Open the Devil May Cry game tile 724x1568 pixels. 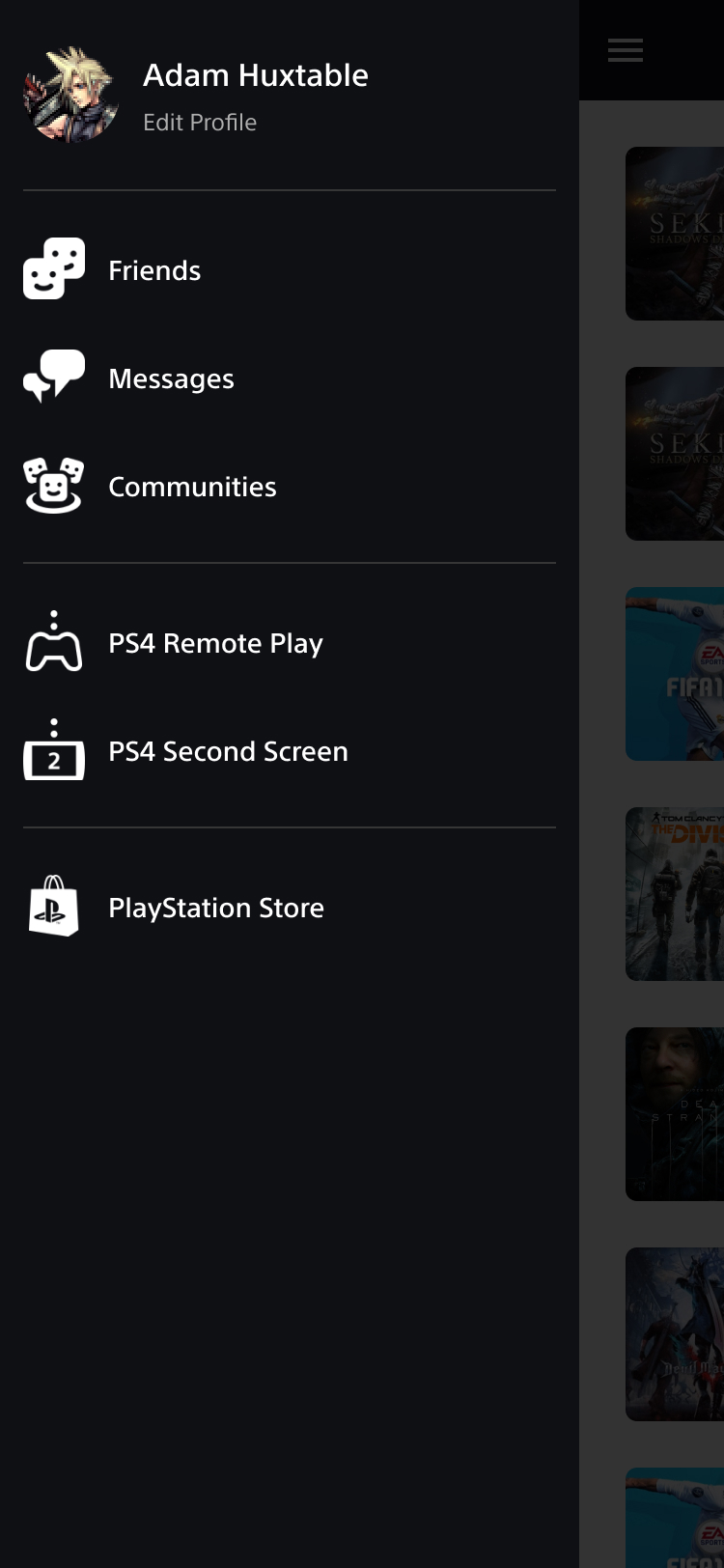[675, 1334]
